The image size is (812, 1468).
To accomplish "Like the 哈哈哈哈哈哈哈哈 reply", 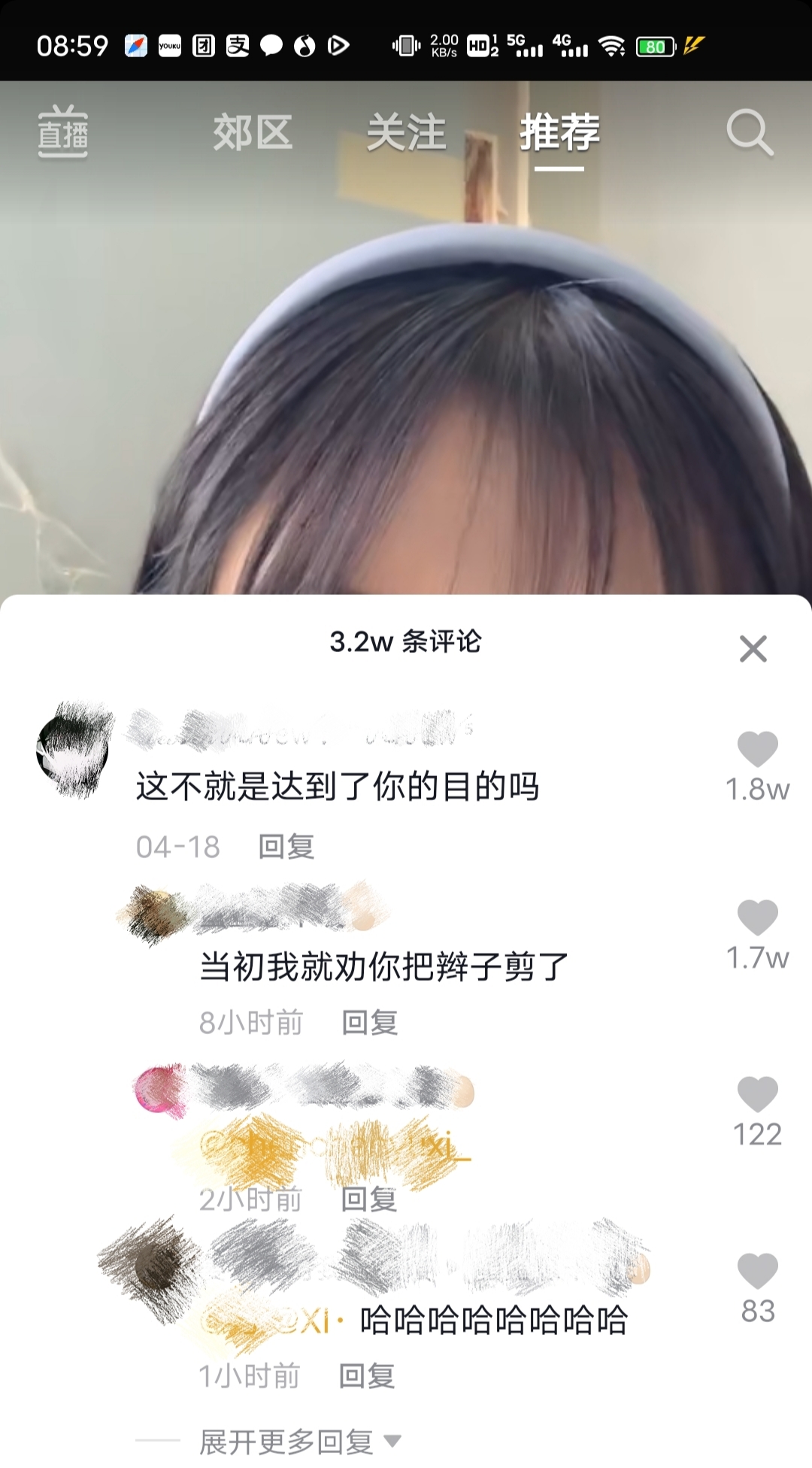I will tap(757, 1271).
